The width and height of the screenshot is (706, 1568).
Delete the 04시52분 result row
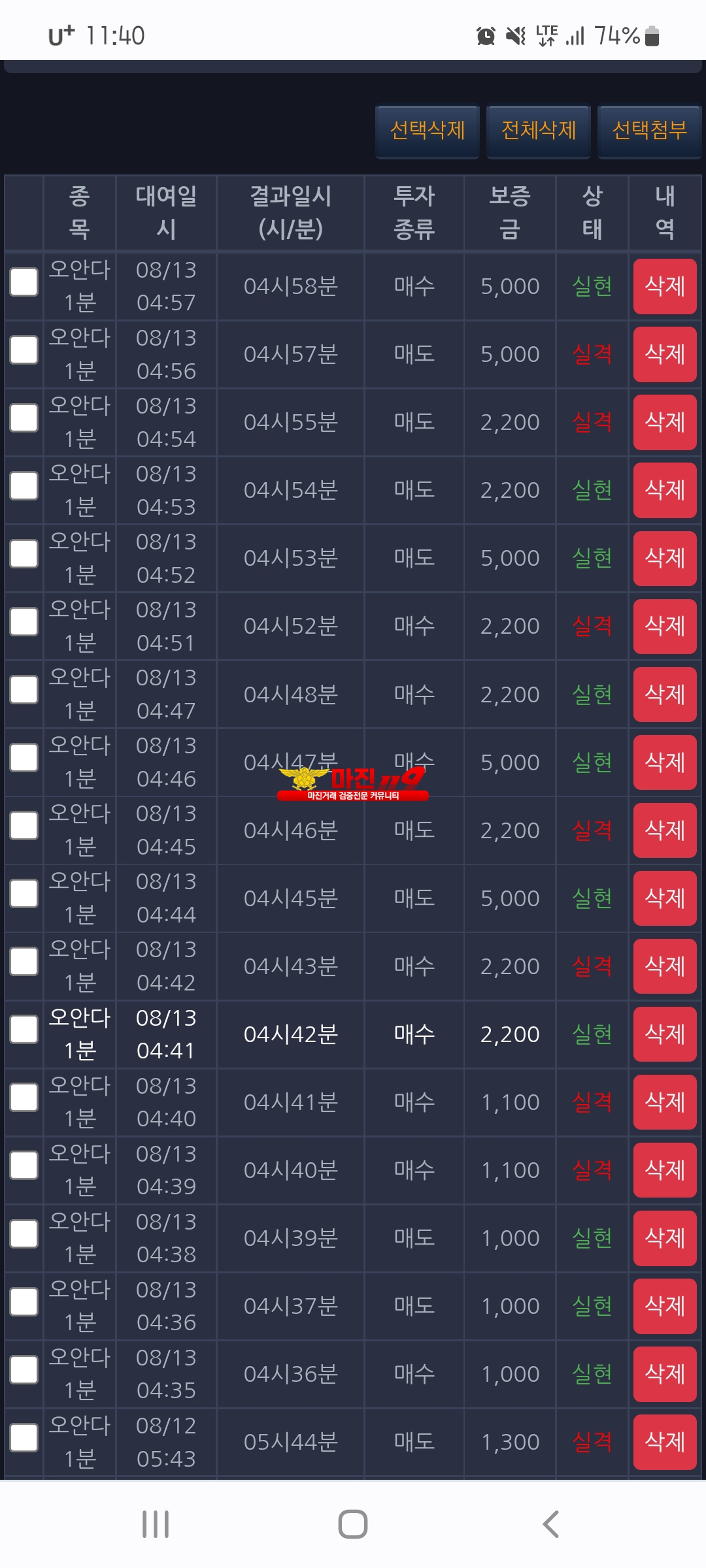click(665, 626)
